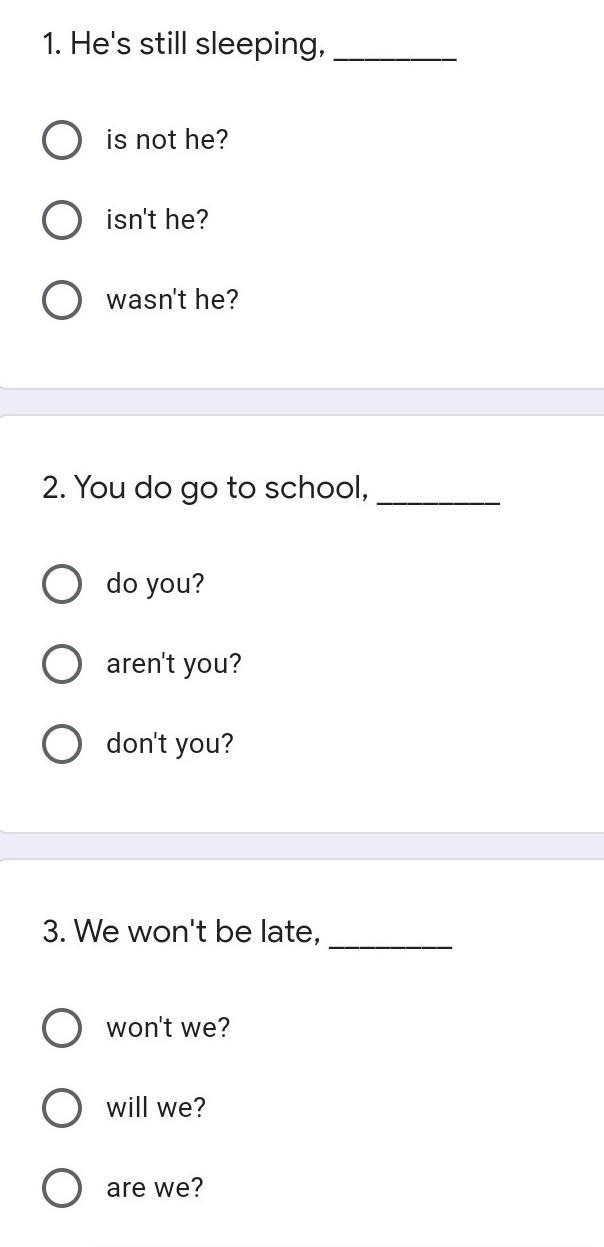Select "do you?" for question 2
This screenshot has width=604, height=1247.
point(62,584)
